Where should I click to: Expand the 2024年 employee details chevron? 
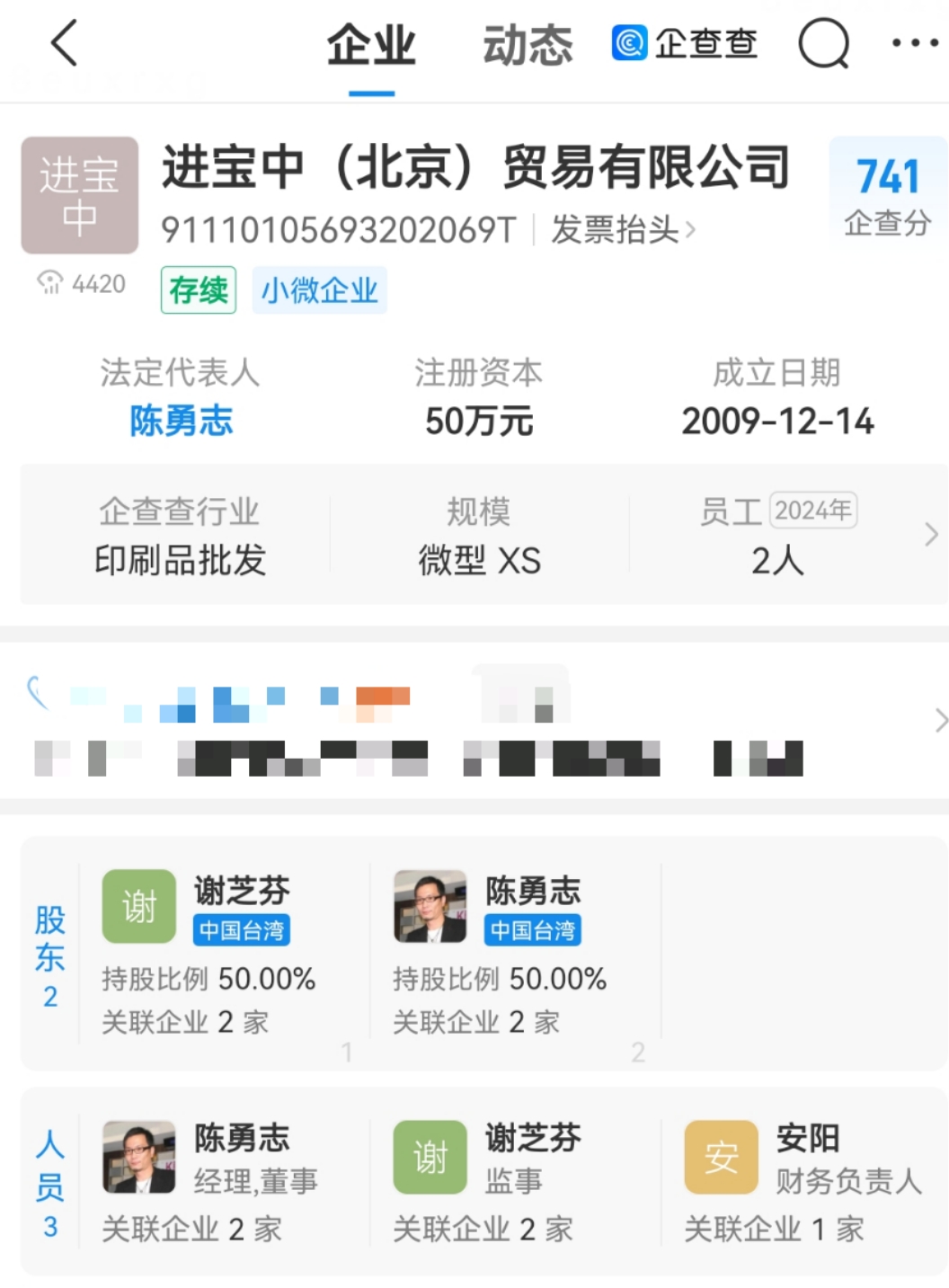point(931,535)
